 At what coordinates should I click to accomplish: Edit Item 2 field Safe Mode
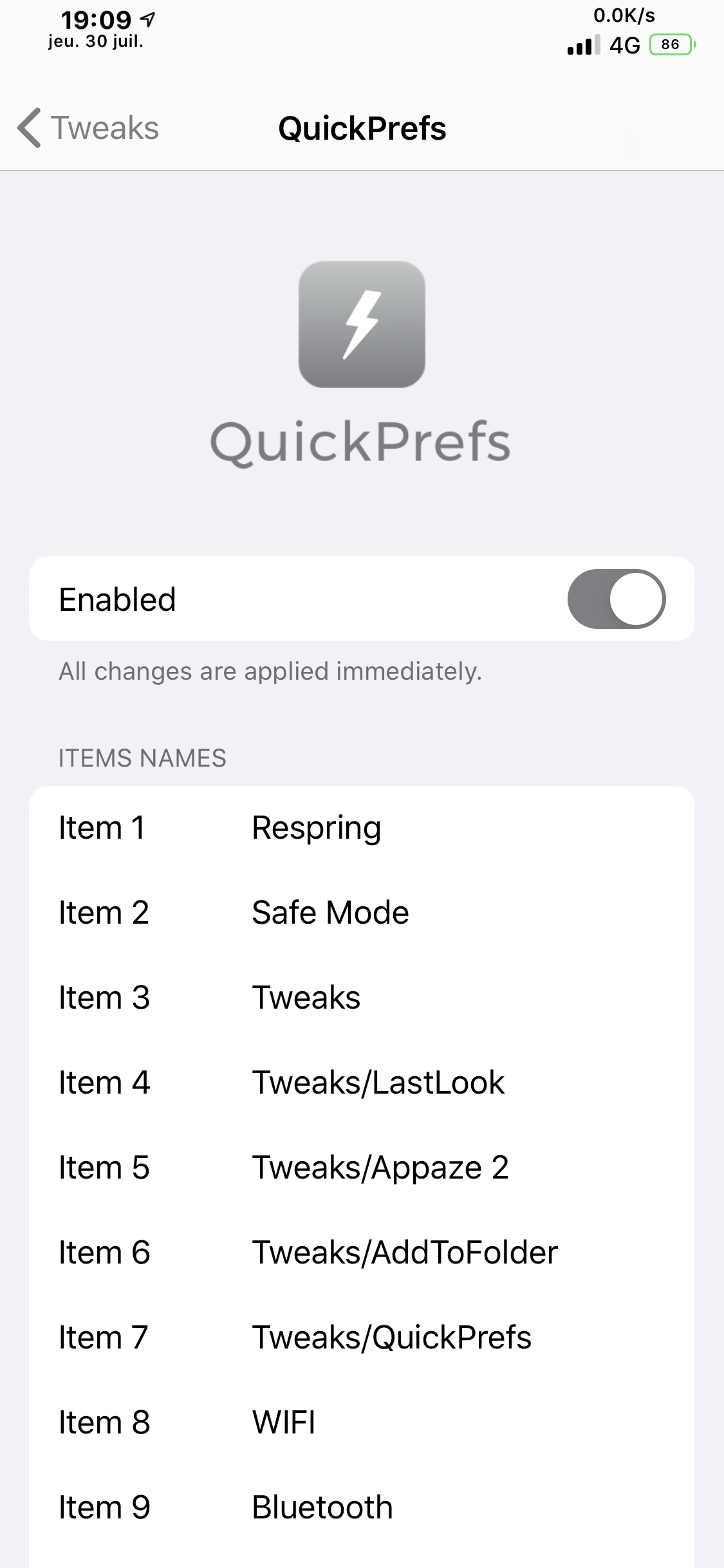457,913
